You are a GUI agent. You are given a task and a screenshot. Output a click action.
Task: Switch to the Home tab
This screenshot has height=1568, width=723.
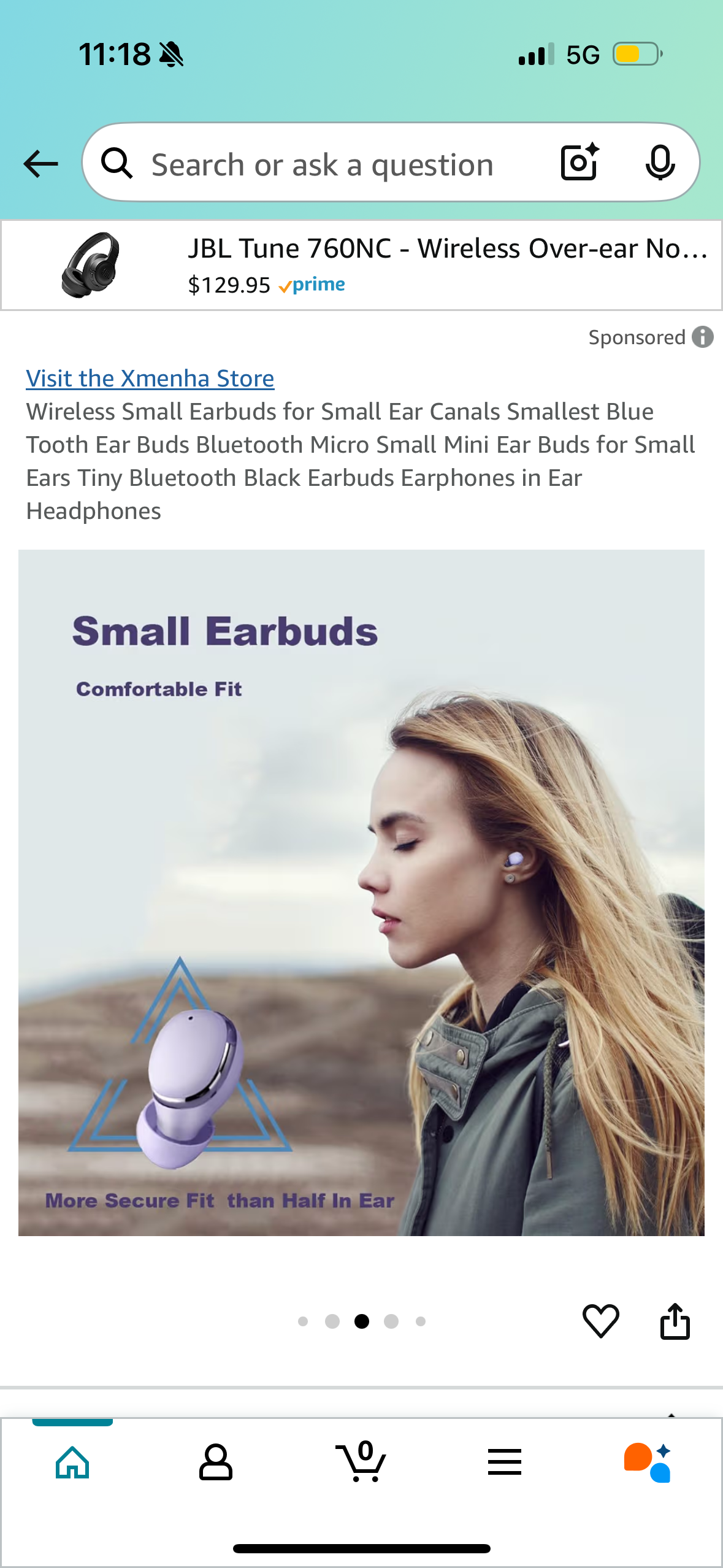click(x=72, y=1462)
